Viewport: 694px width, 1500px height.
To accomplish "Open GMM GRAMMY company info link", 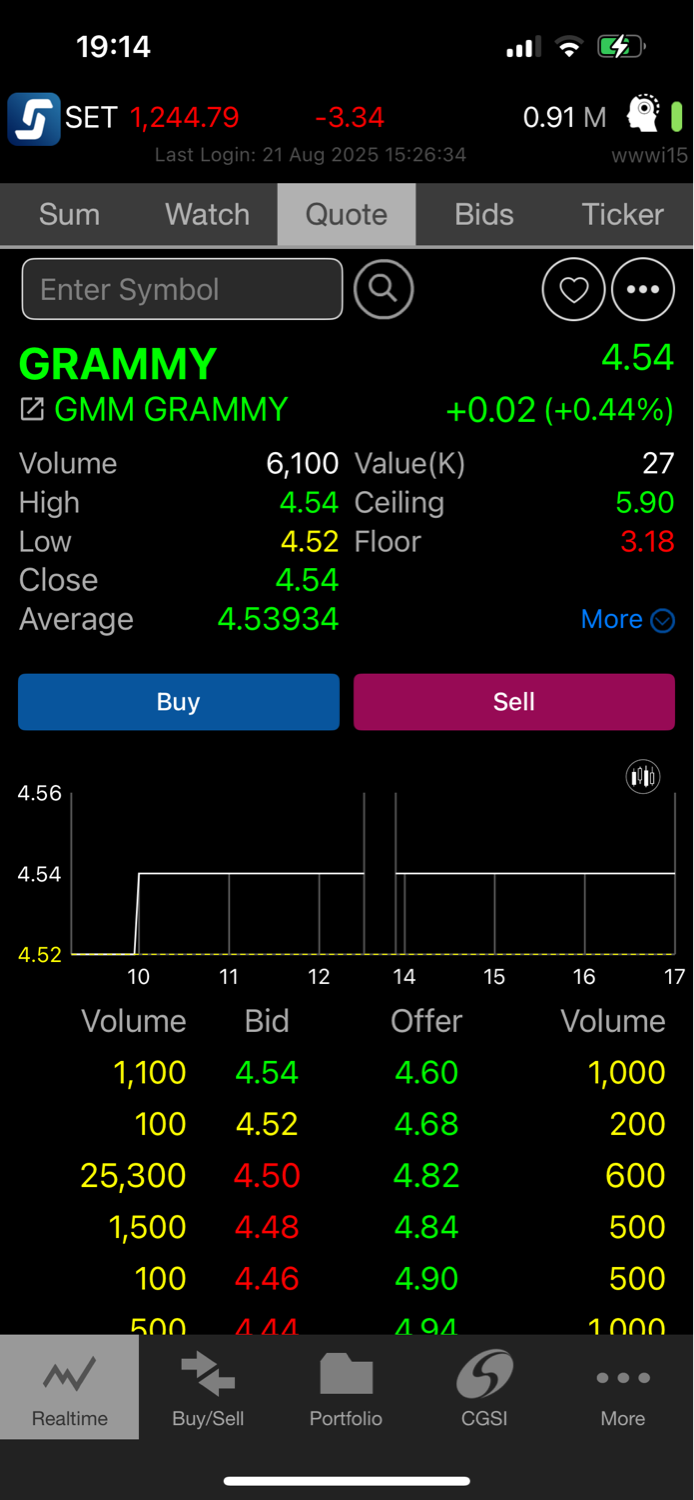I will (154, 409).
